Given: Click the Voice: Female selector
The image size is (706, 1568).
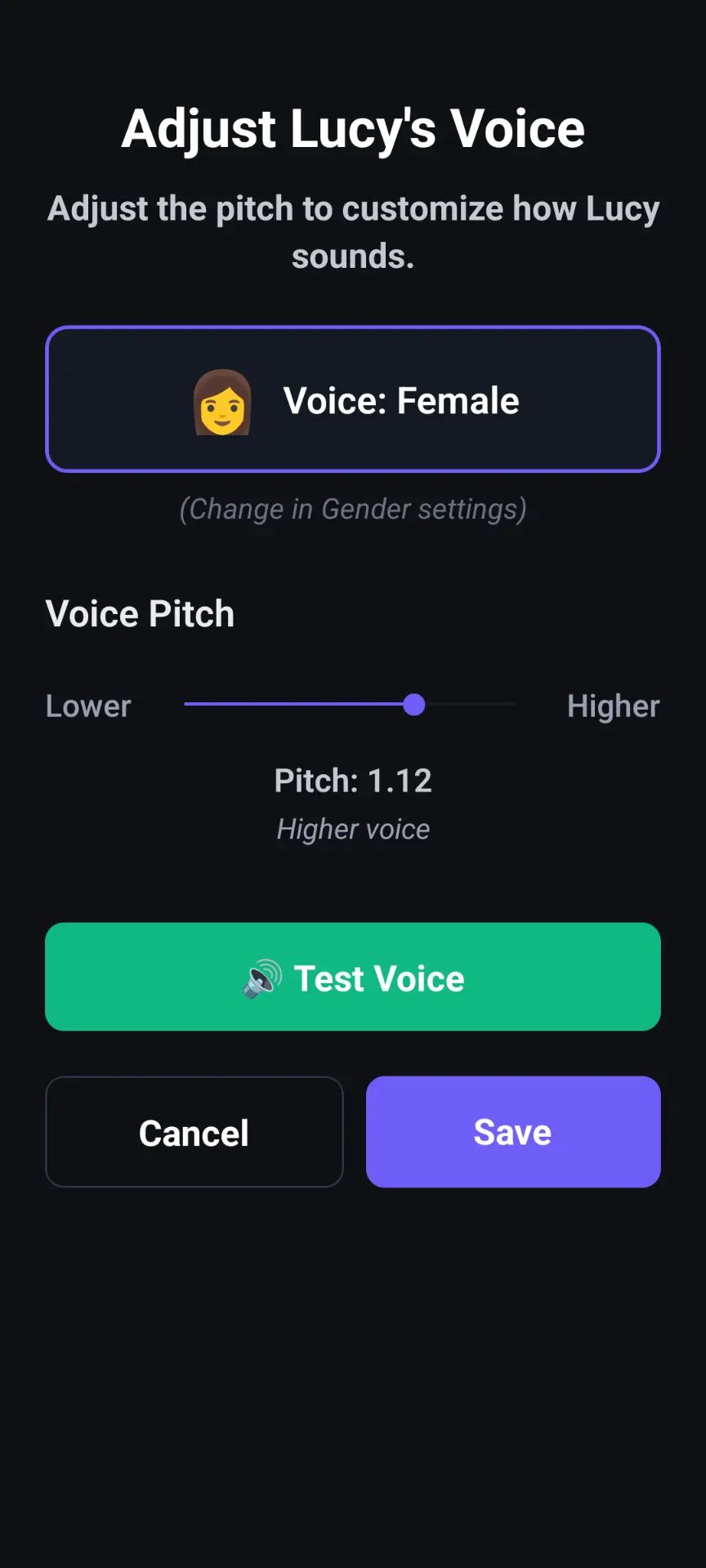Looking at the screenshot, I should tap(353, 400).
